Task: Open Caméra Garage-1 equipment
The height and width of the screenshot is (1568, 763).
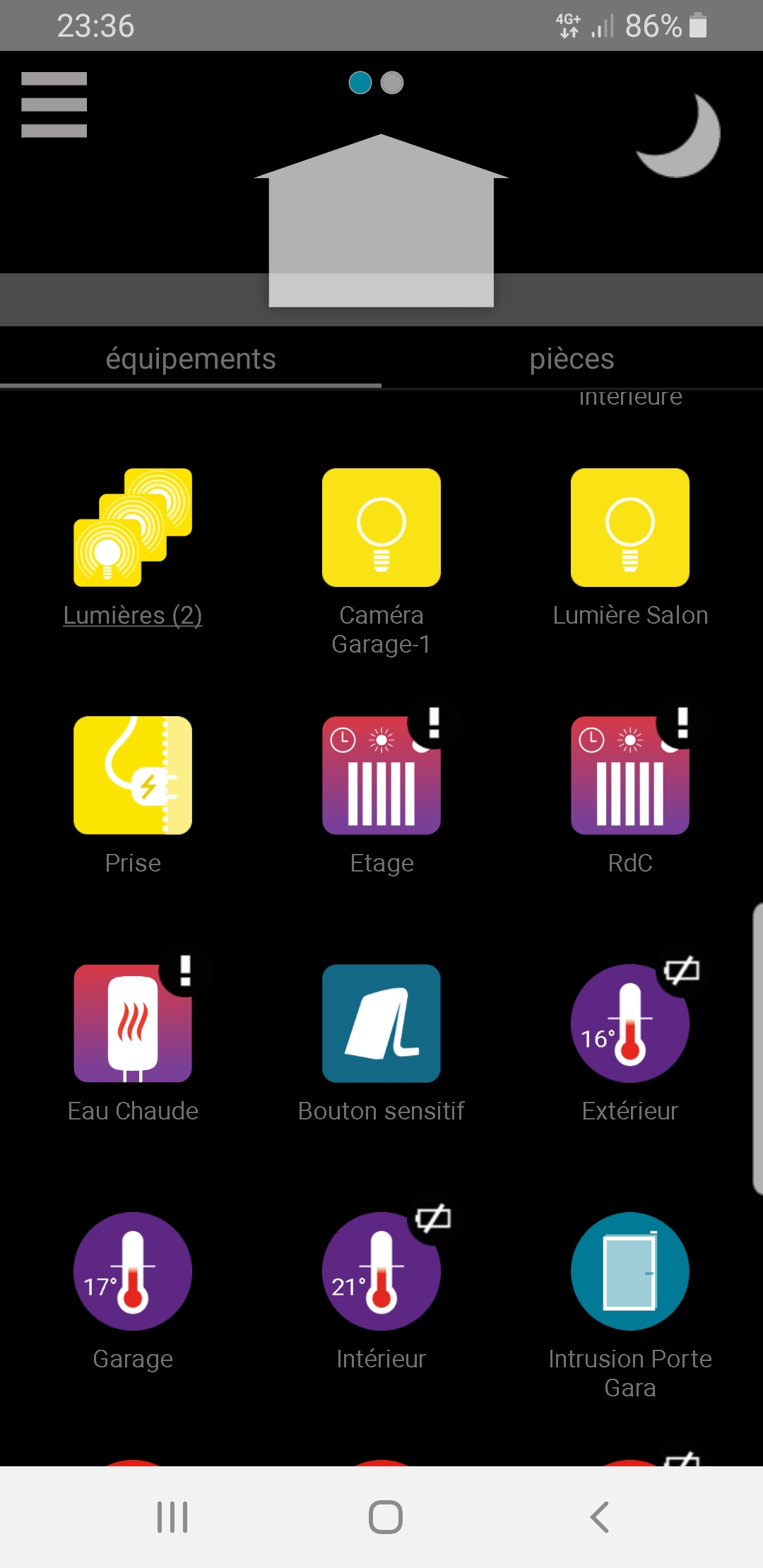Action: coord(381,528)
